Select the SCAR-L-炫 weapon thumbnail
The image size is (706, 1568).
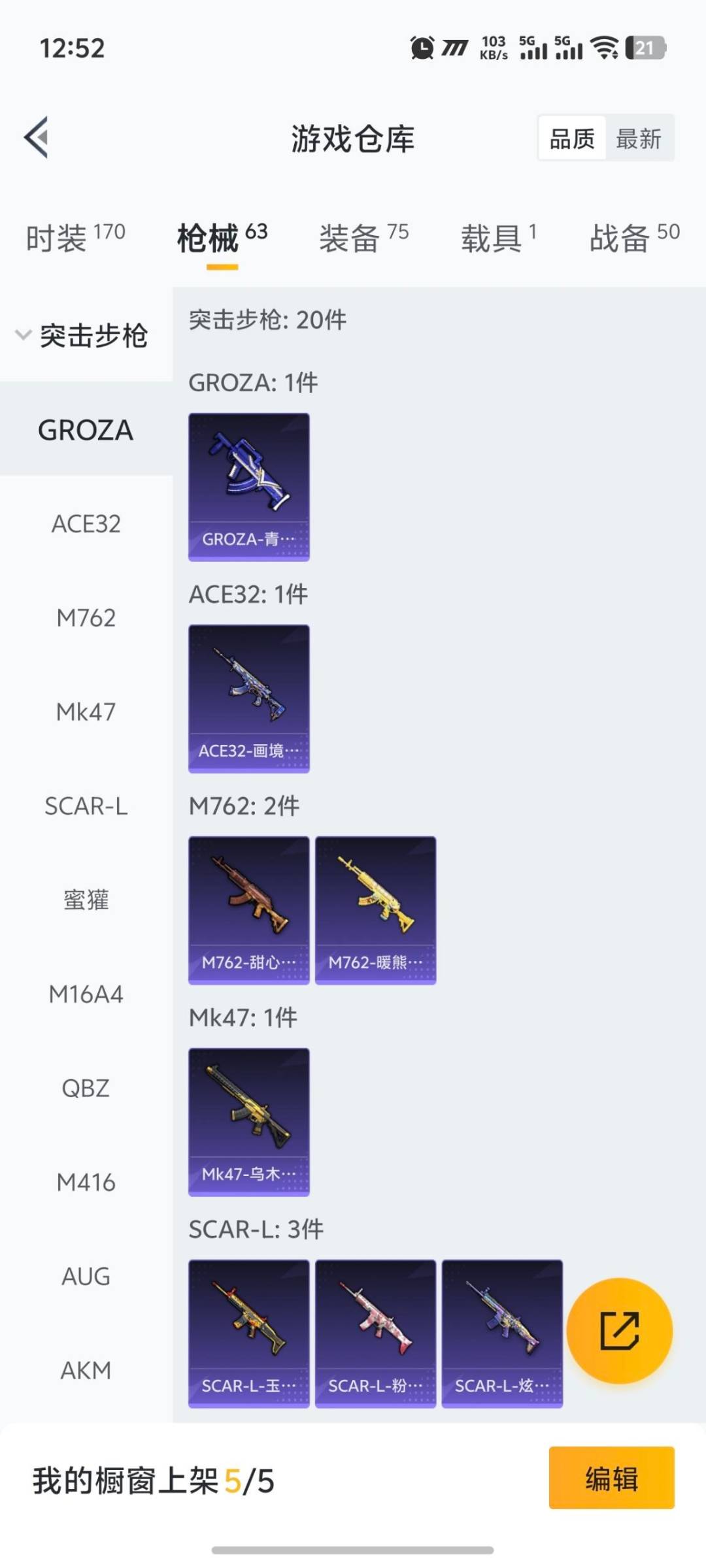tap(502, 1333)
